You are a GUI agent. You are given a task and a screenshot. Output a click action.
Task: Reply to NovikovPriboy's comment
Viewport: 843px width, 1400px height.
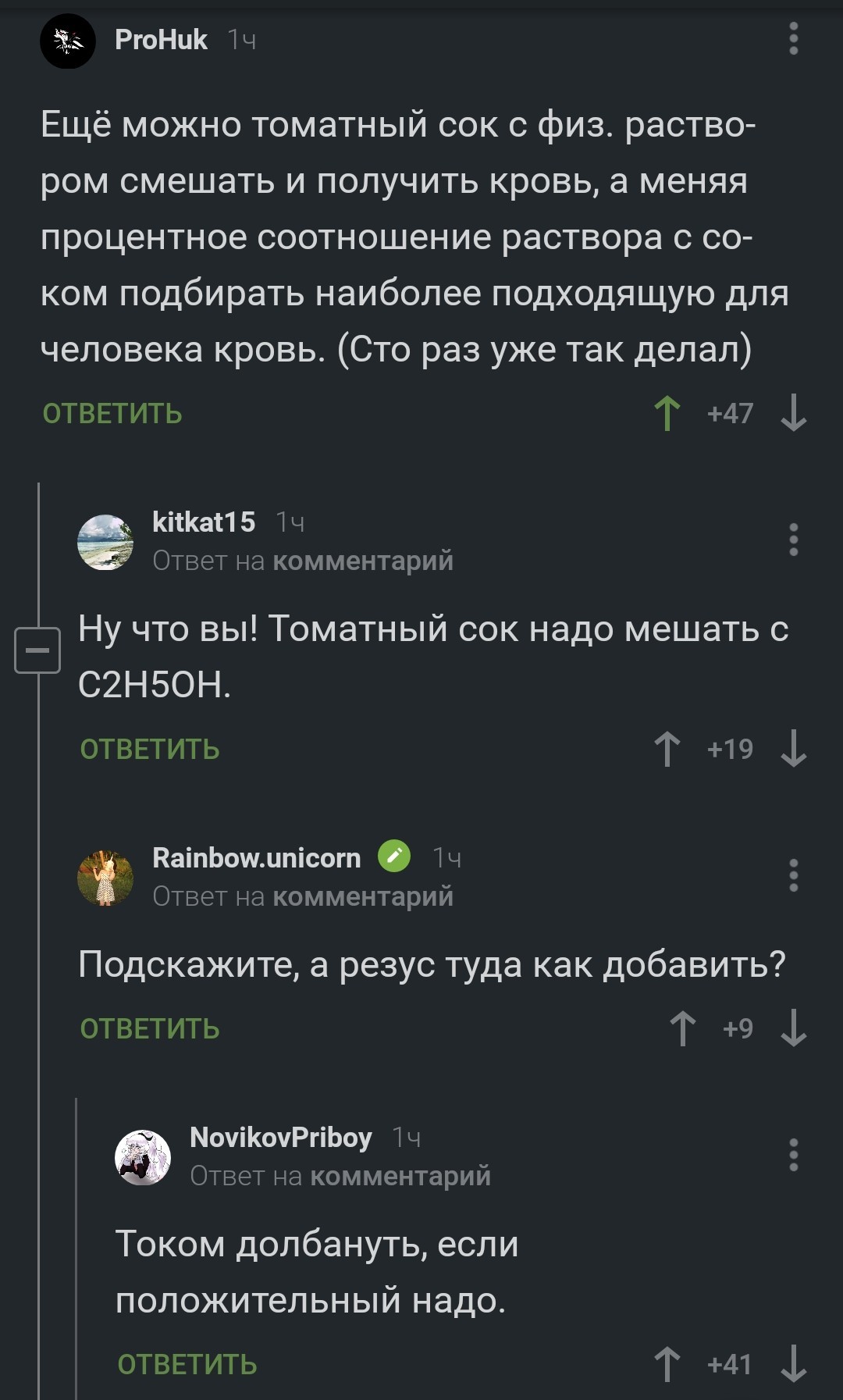click(187, 1365)
